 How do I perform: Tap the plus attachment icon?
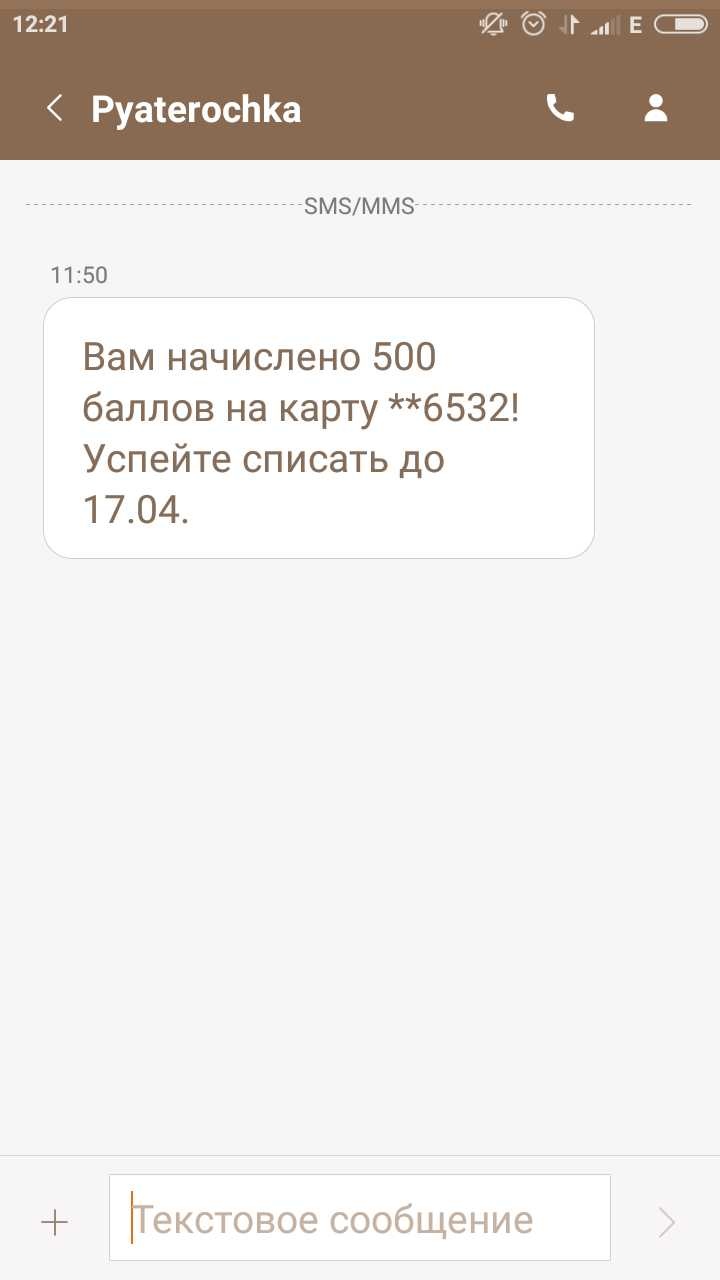(x=54, y=1221)
